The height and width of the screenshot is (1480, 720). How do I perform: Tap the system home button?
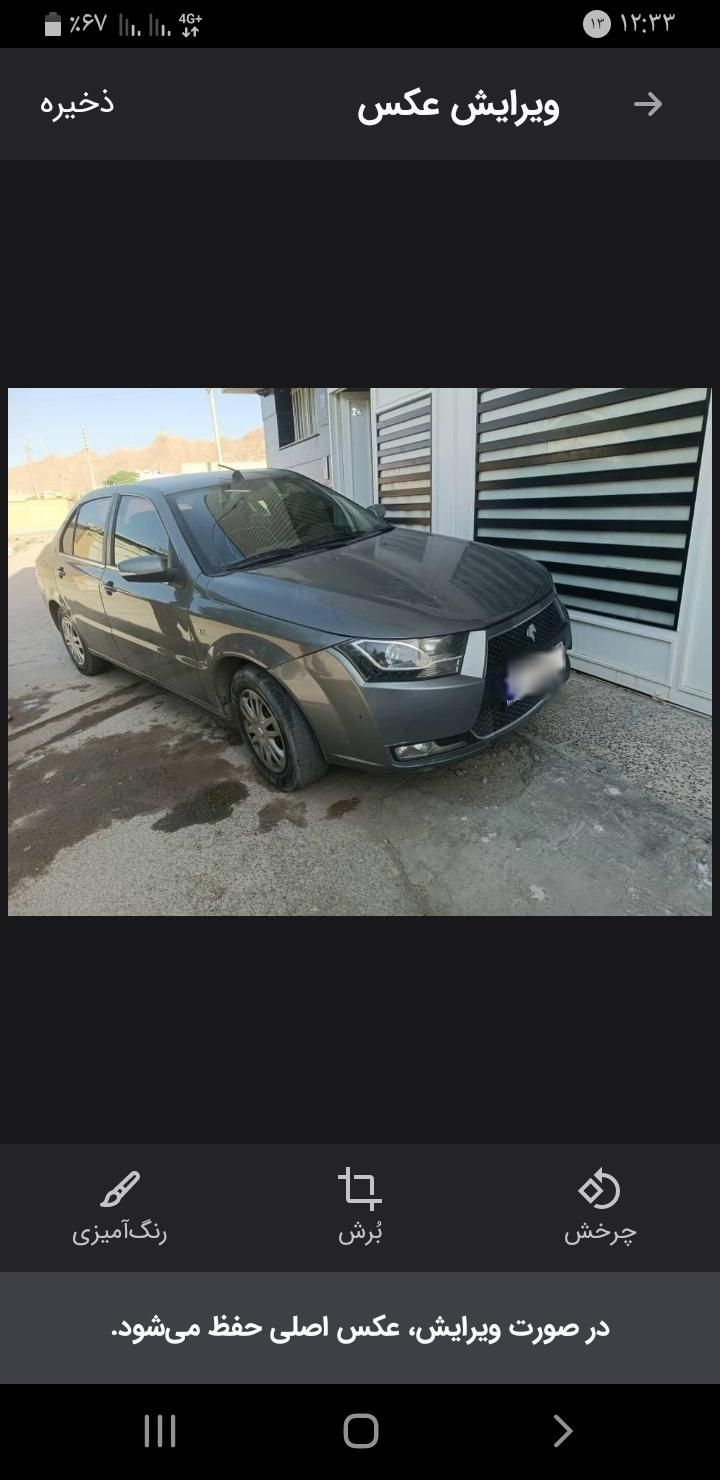pyautogui.click(x=360, y=1431)
